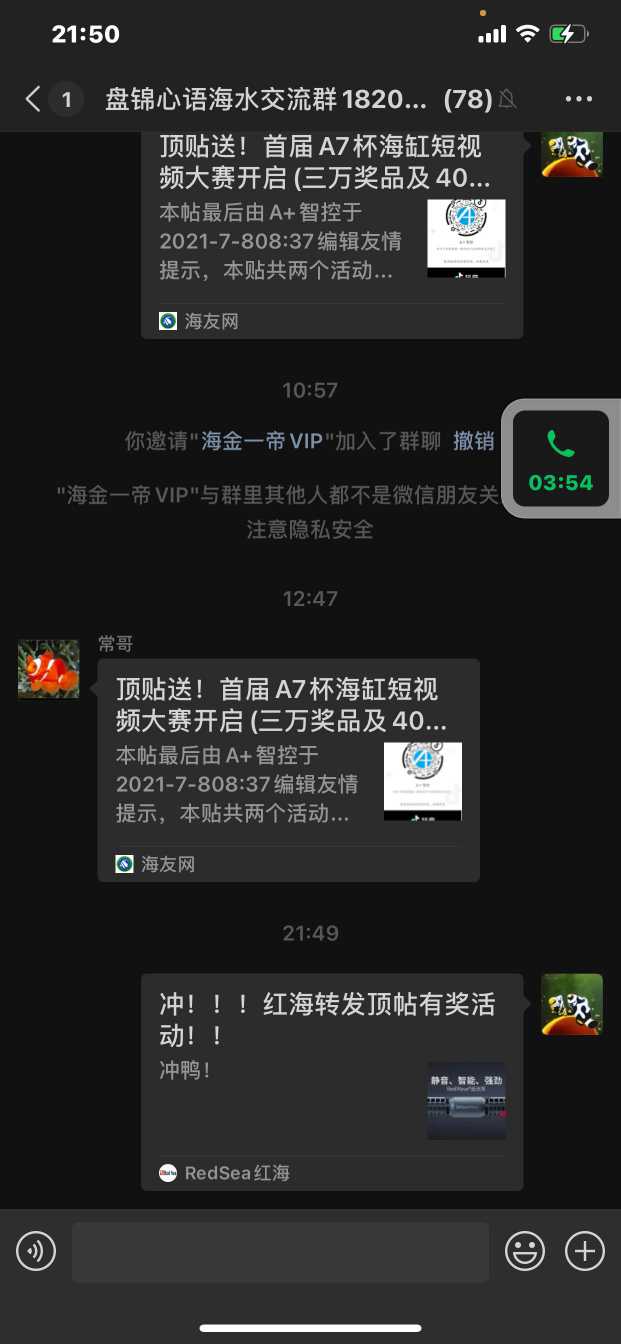Go back to the chat list

(x=34, y=99)
